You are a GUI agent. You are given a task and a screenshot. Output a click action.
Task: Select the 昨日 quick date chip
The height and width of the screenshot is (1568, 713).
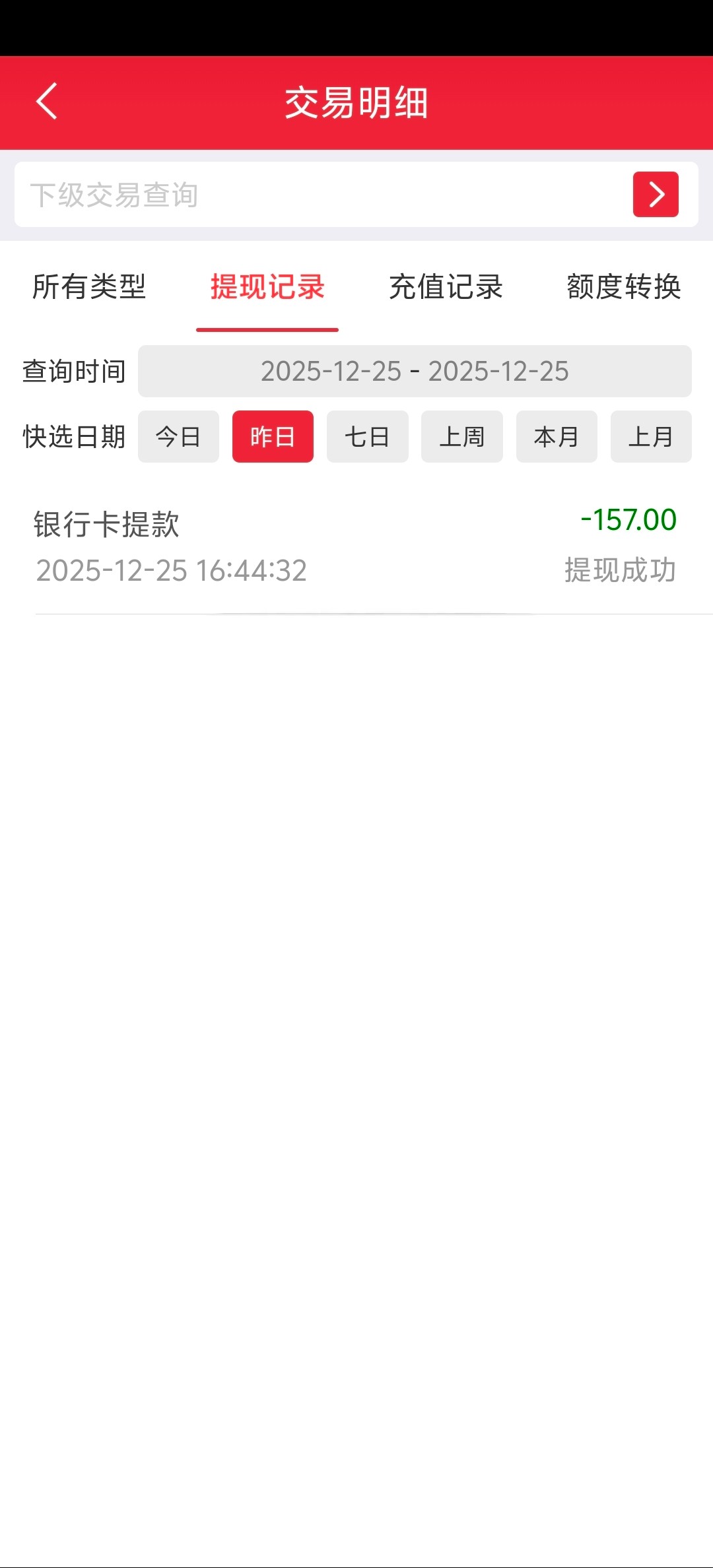273,437
